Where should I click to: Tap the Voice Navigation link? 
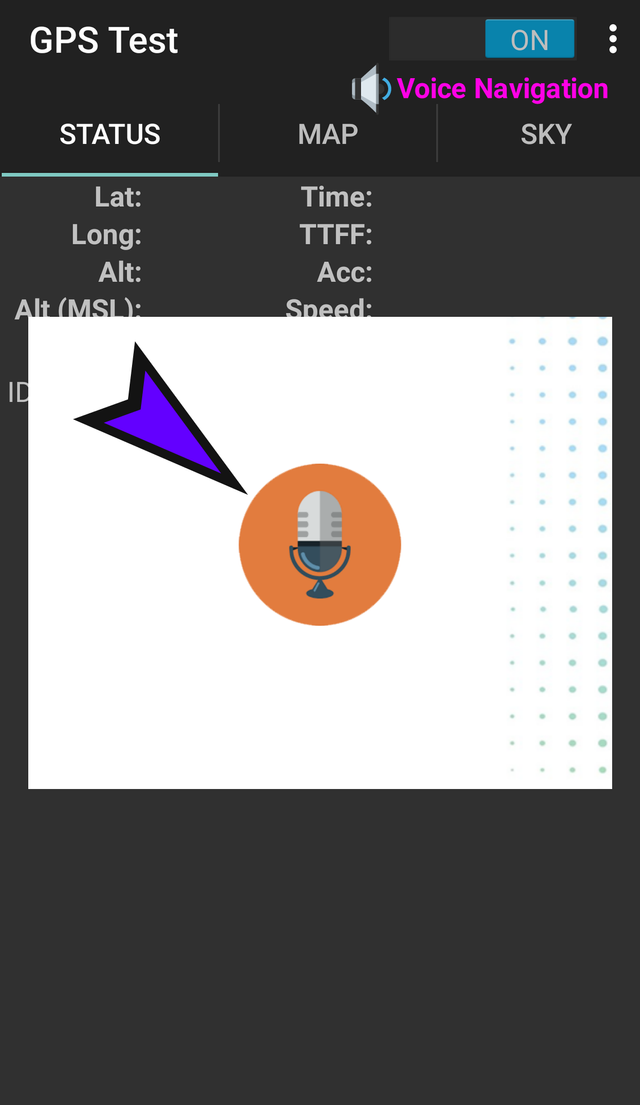(501, 89)
